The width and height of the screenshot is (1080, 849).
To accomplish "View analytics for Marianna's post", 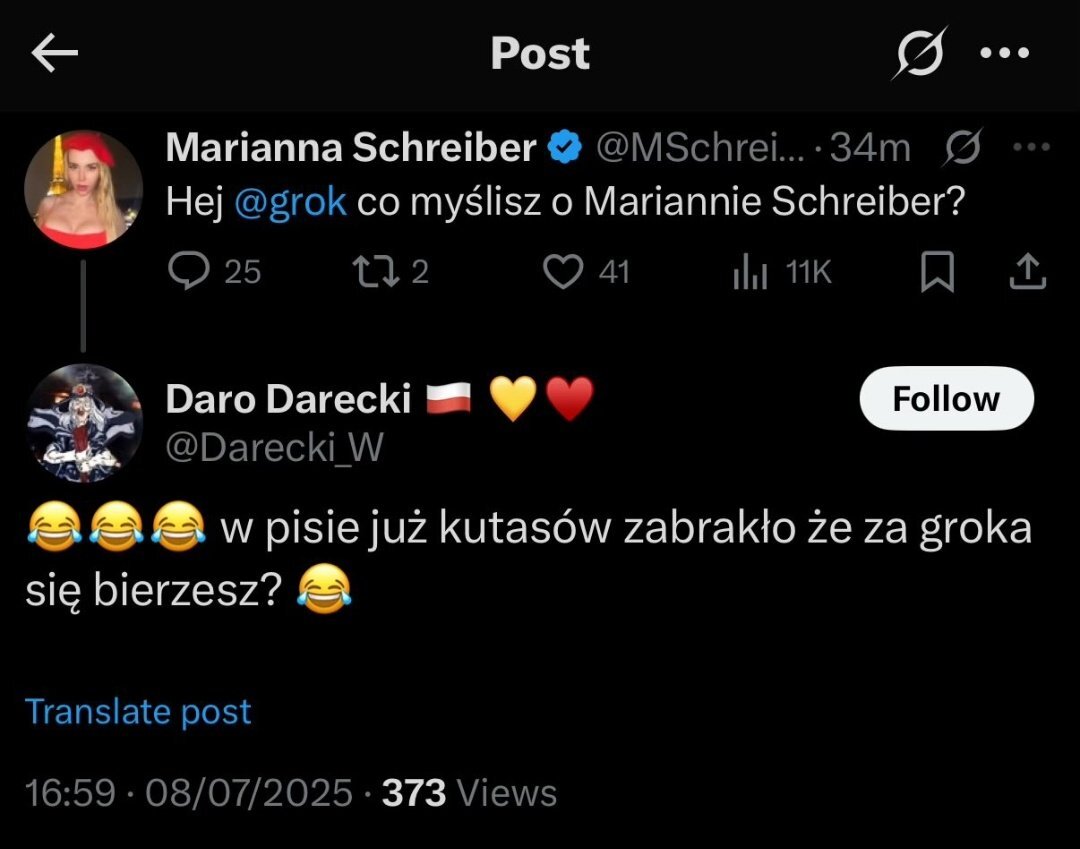I will (x=750, y=271).
